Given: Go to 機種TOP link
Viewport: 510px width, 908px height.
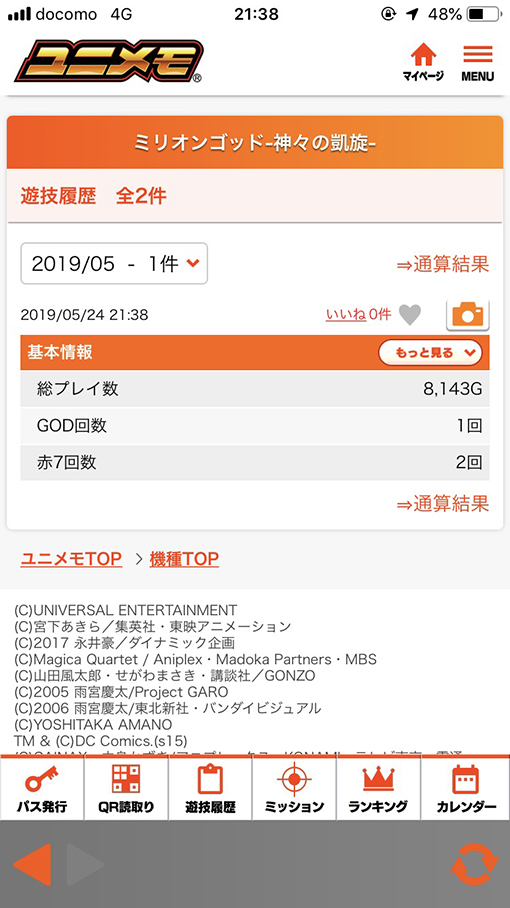Looking at the screenshot, I should 184,559.
